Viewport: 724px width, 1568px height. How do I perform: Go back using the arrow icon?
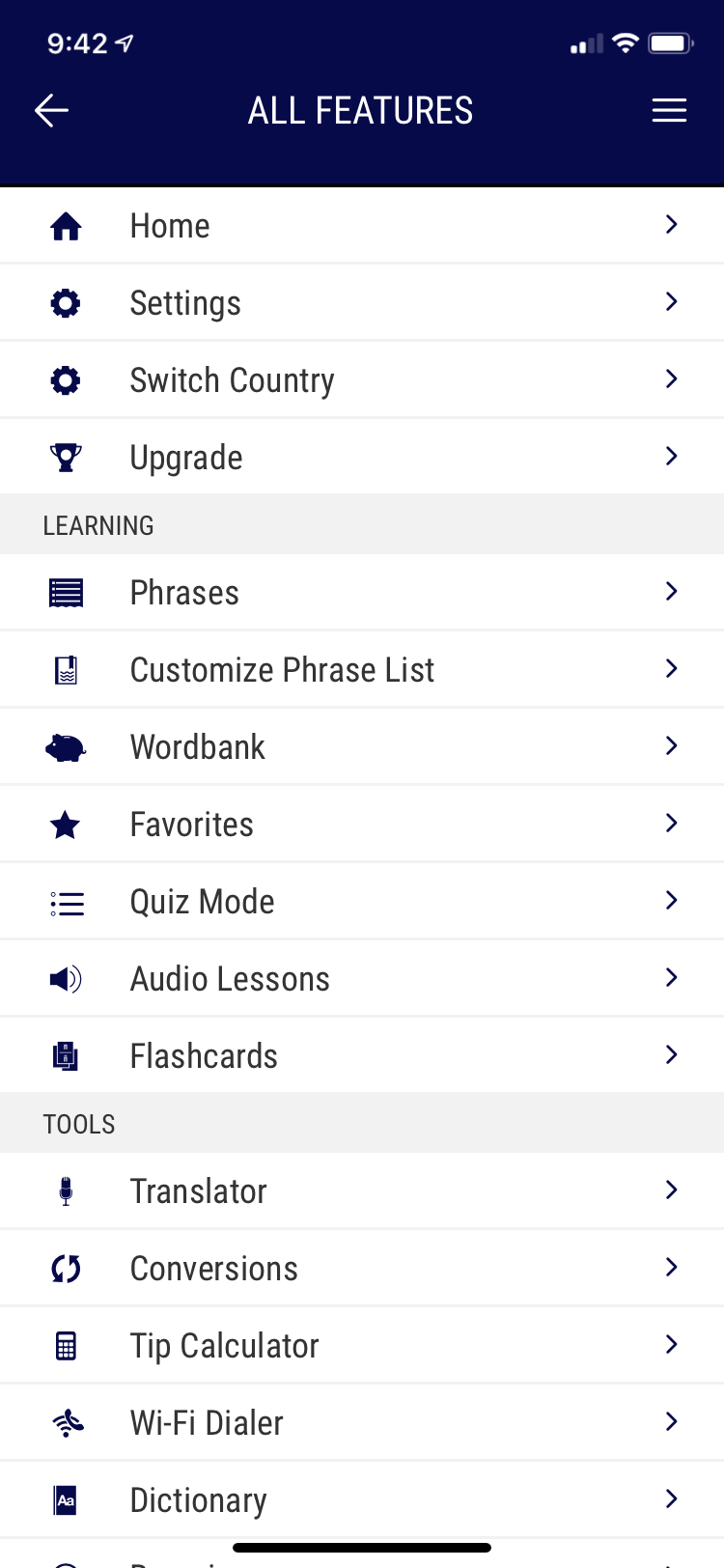pos(51,111)
